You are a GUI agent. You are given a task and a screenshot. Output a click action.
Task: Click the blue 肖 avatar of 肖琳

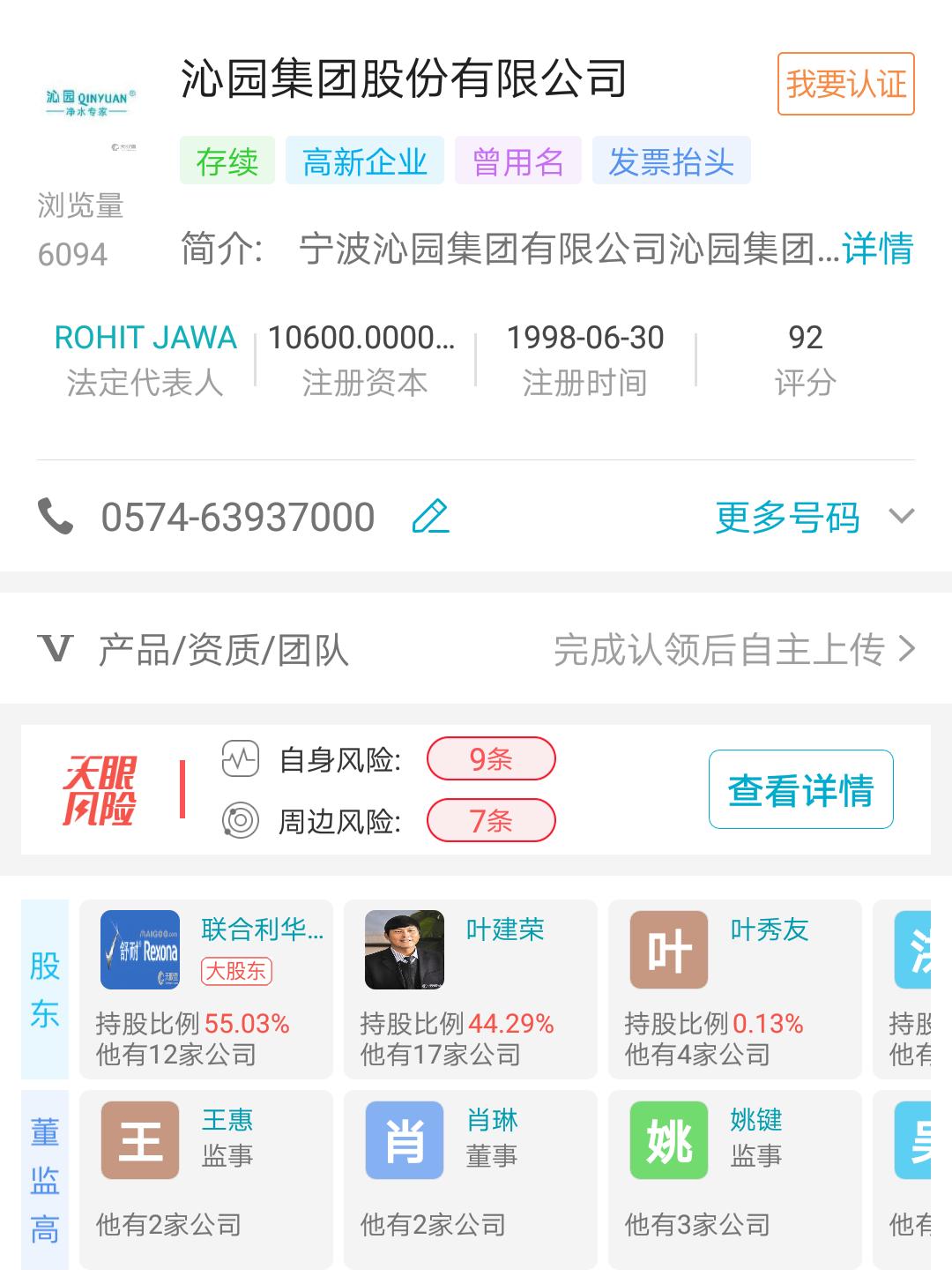click(404, 1141)
